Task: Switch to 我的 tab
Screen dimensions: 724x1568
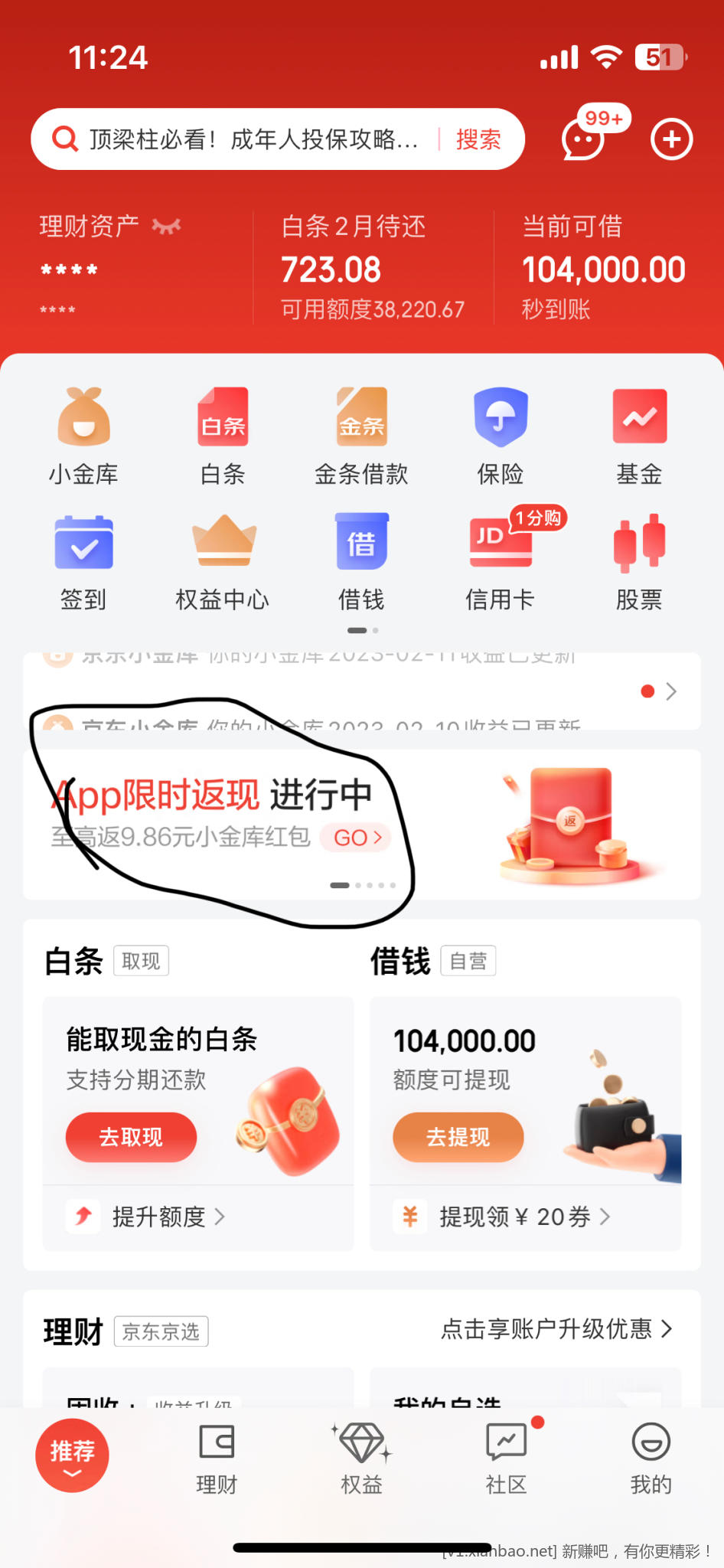Action: point(651,1458)
